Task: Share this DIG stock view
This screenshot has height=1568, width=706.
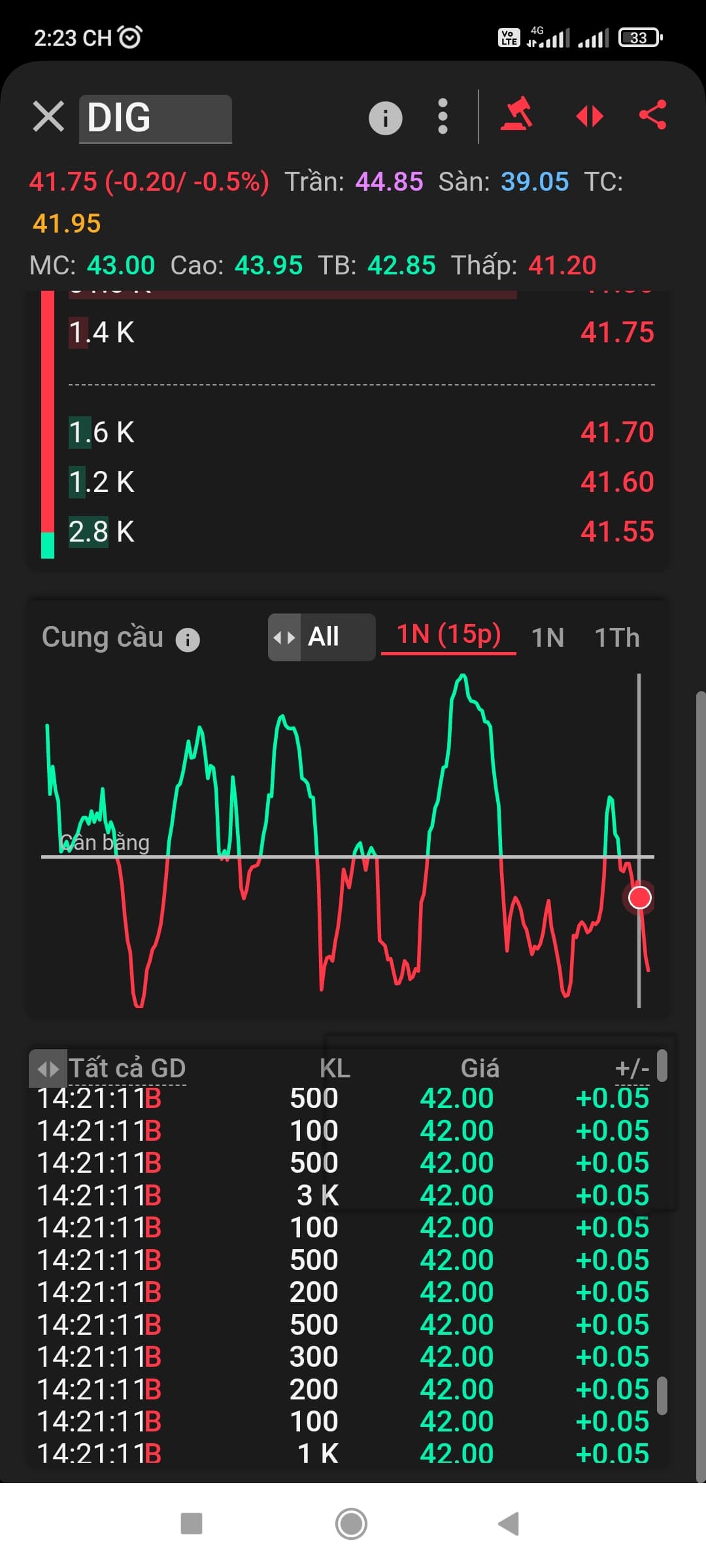Action: coord(652,115)
